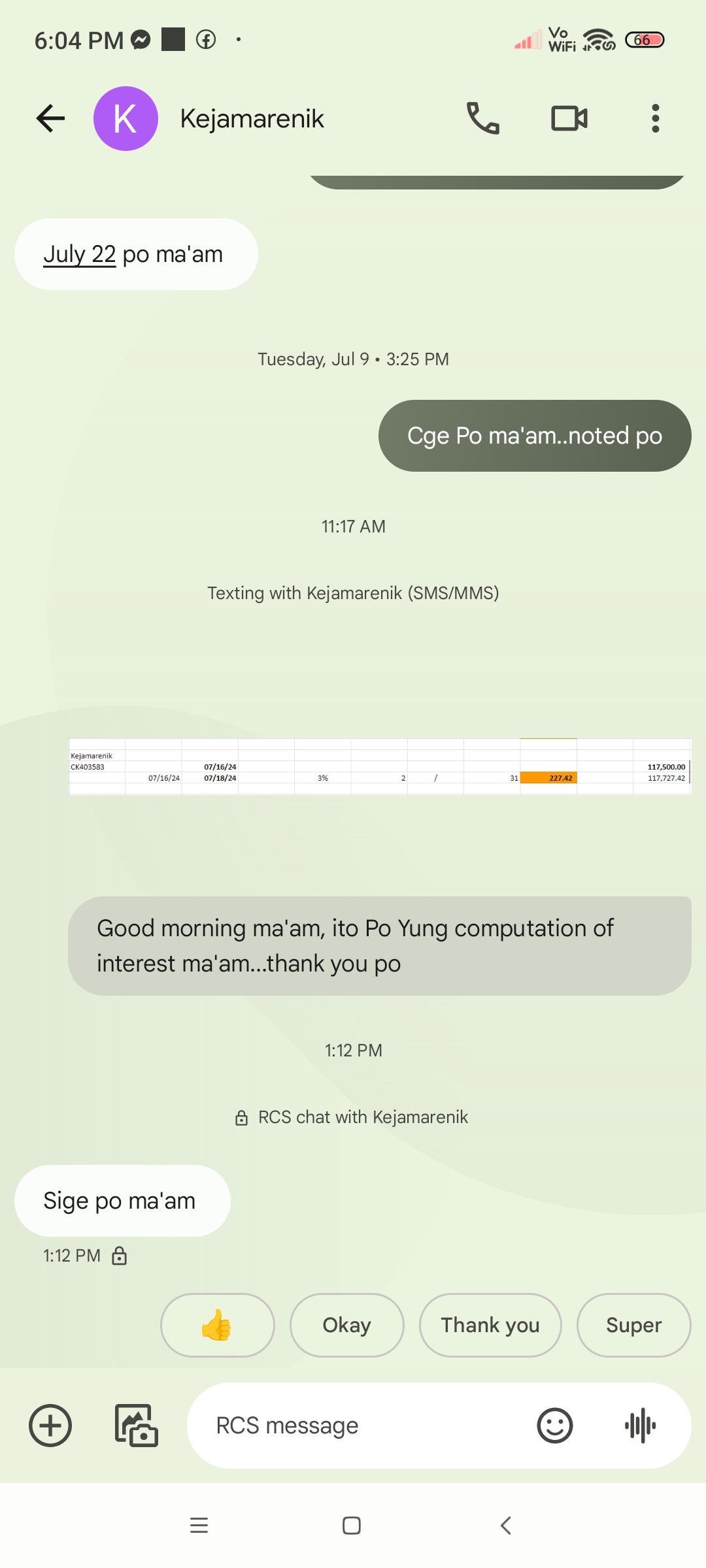The height and width of the screenshot is (1568, 706).
Task: Open the spreadsheet image attachment
Action: [379, 767]
